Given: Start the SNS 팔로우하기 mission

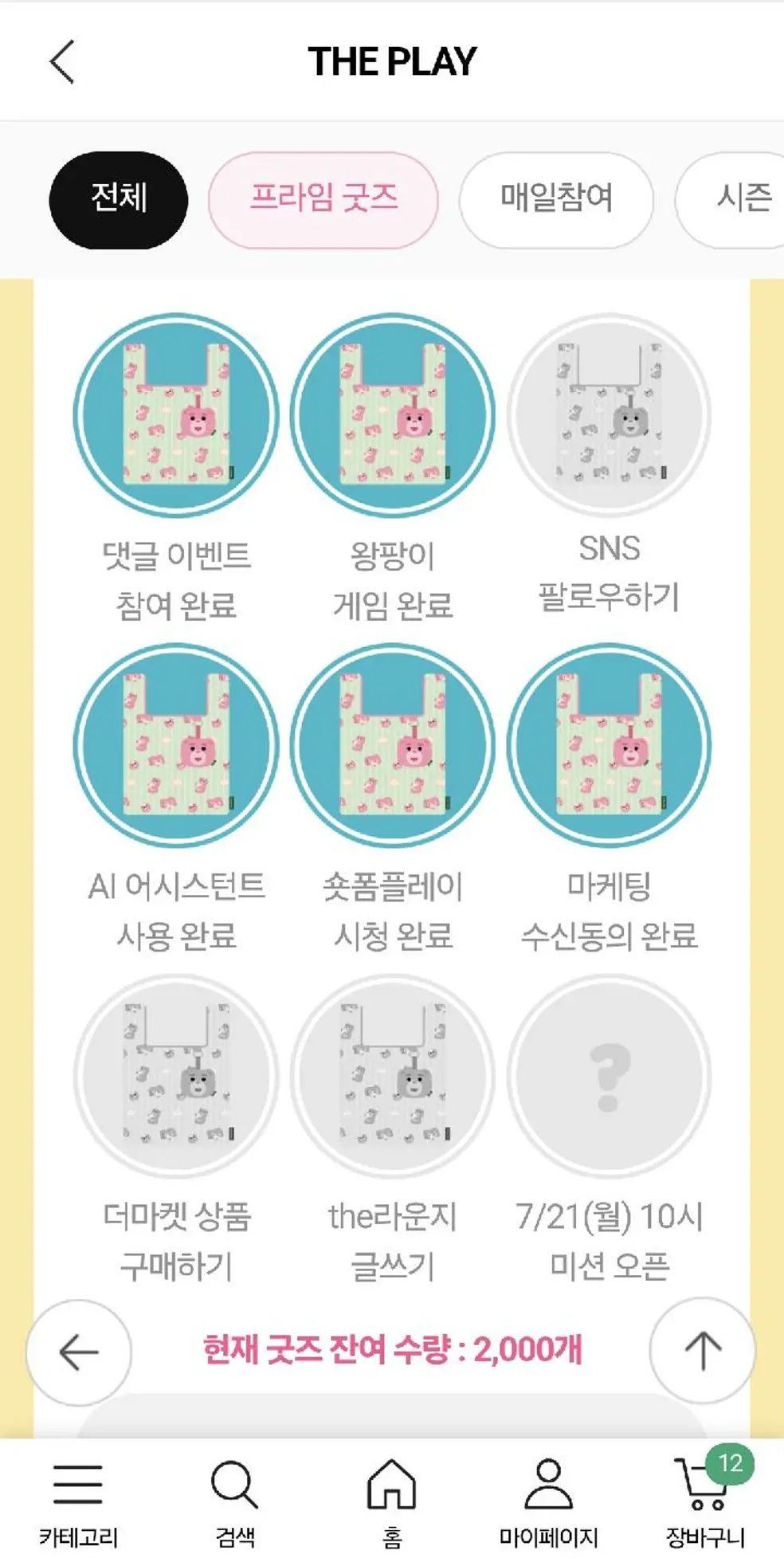Looking at the screenshot, I should coord(610,415).
